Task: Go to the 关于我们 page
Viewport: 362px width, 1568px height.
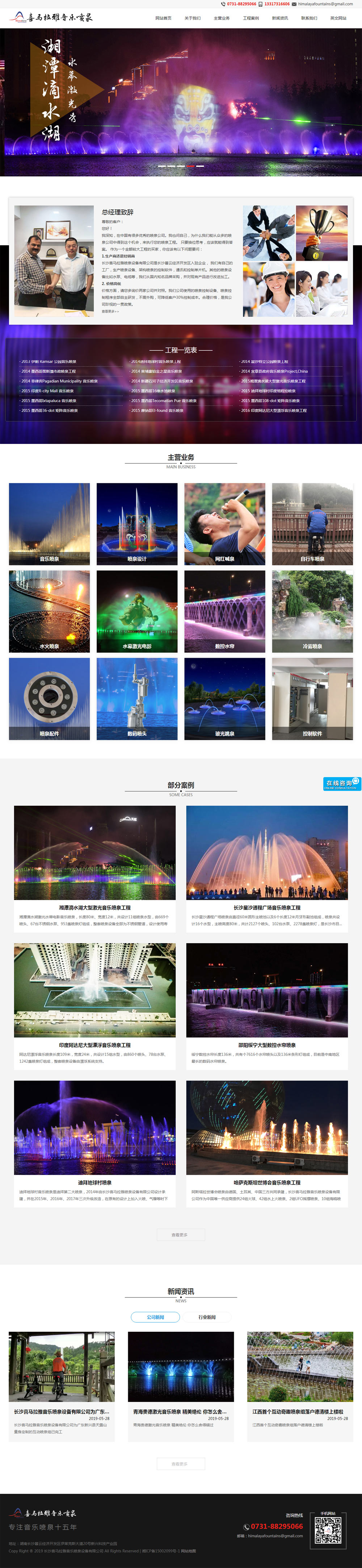Action: 193,18
